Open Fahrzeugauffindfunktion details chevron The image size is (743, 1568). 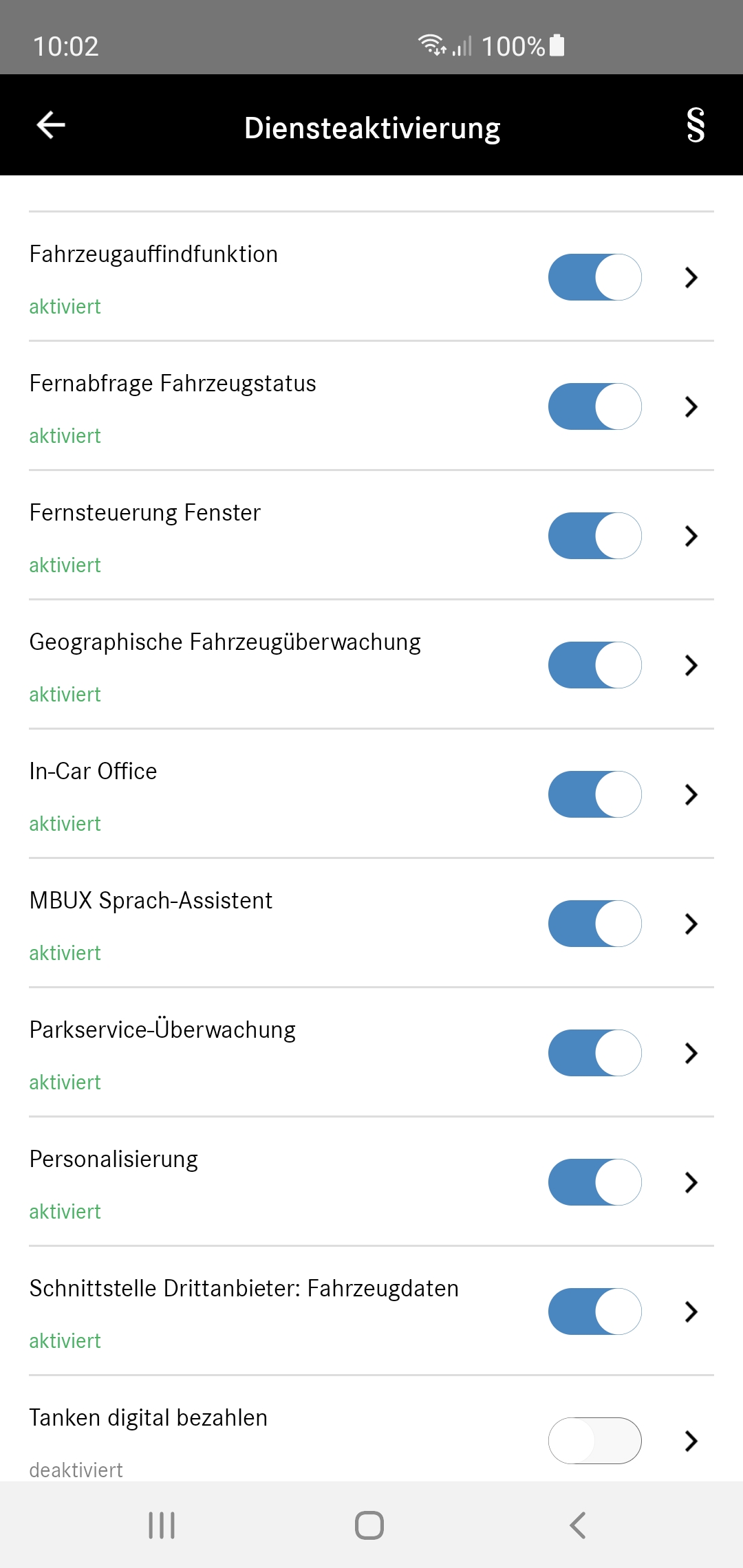tap(691, 277)
